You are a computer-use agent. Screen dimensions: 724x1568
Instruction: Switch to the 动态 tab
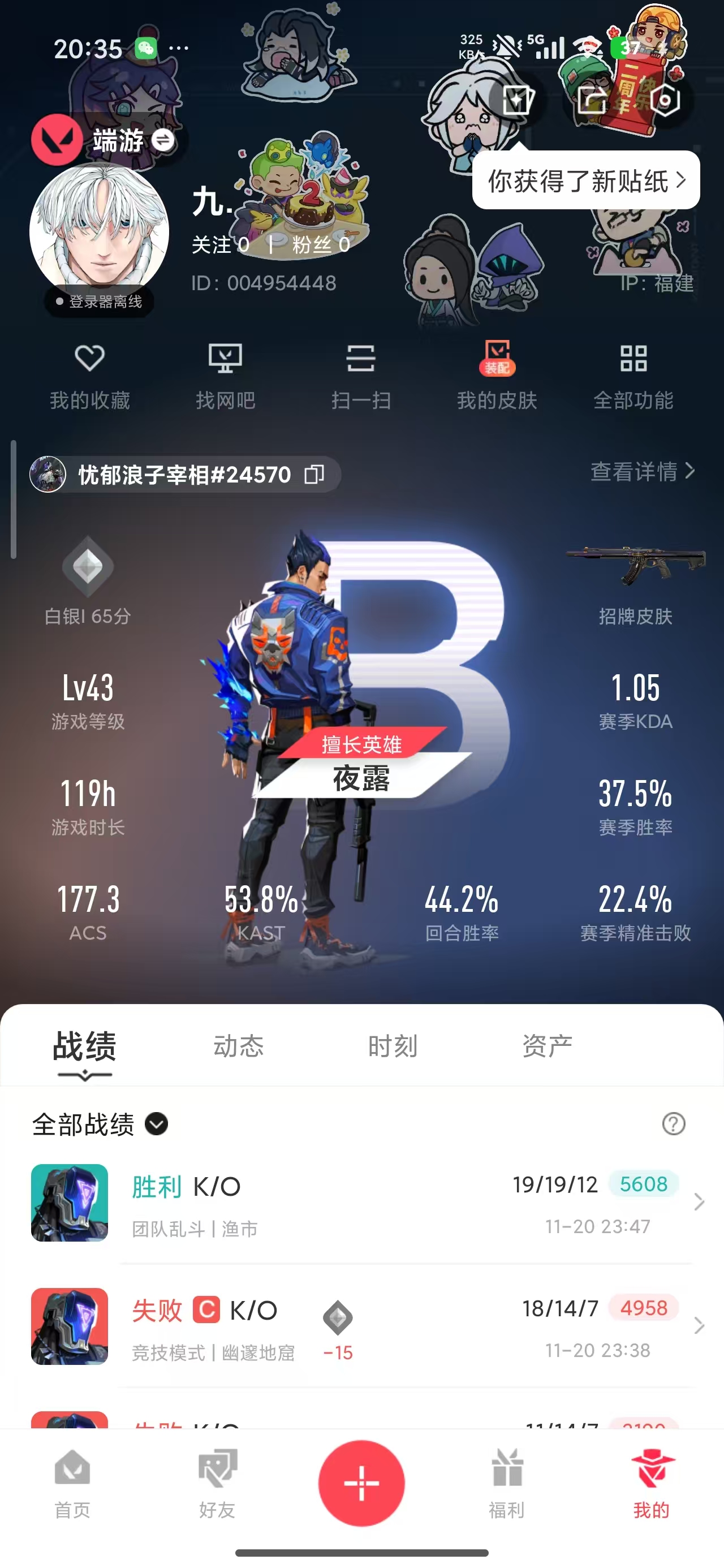[x=239, y=1046]
